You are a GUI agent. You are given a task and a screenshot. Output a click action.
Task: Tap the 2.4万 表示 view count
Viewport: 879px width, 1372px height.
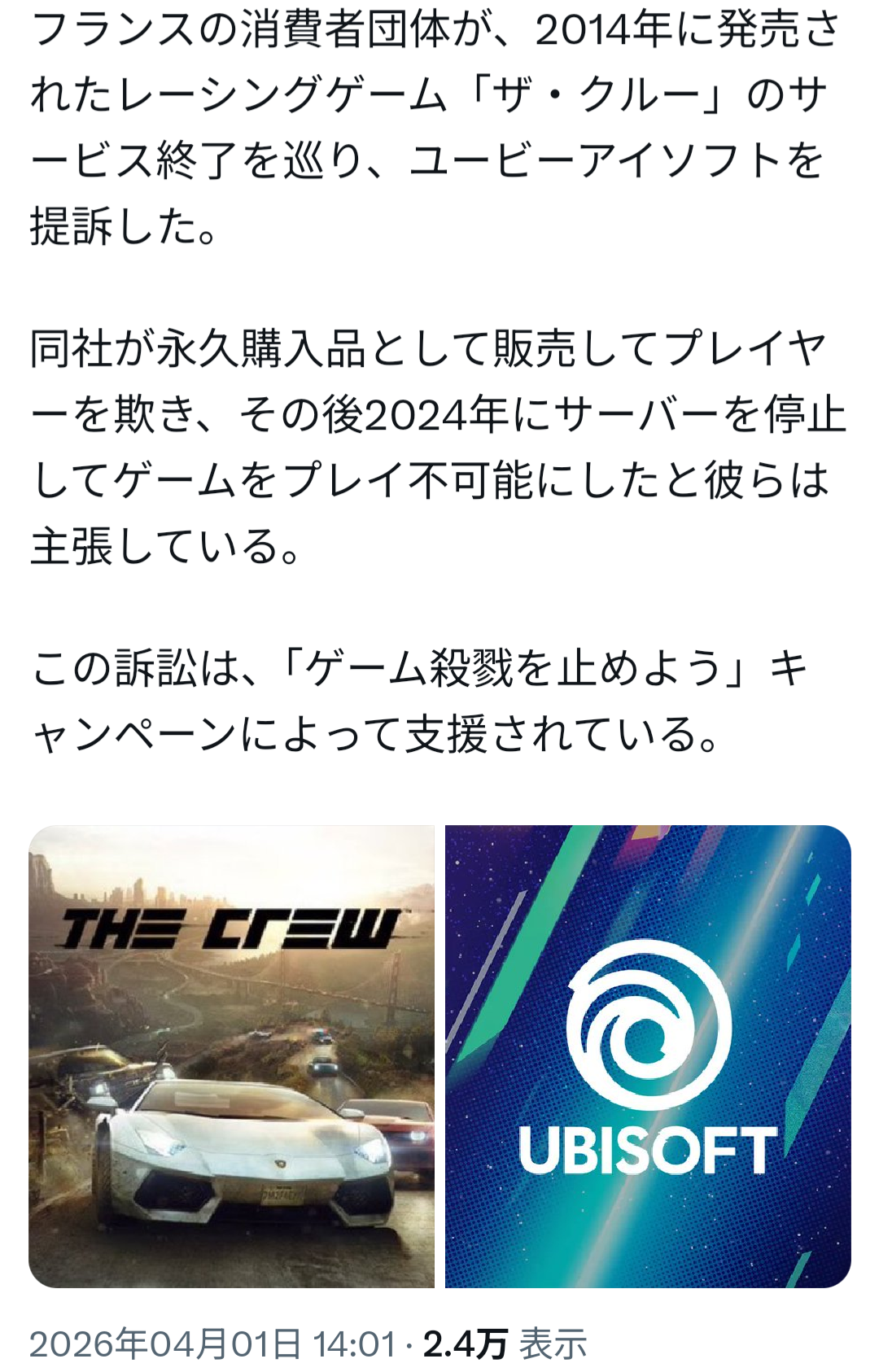coord(505,1344)
